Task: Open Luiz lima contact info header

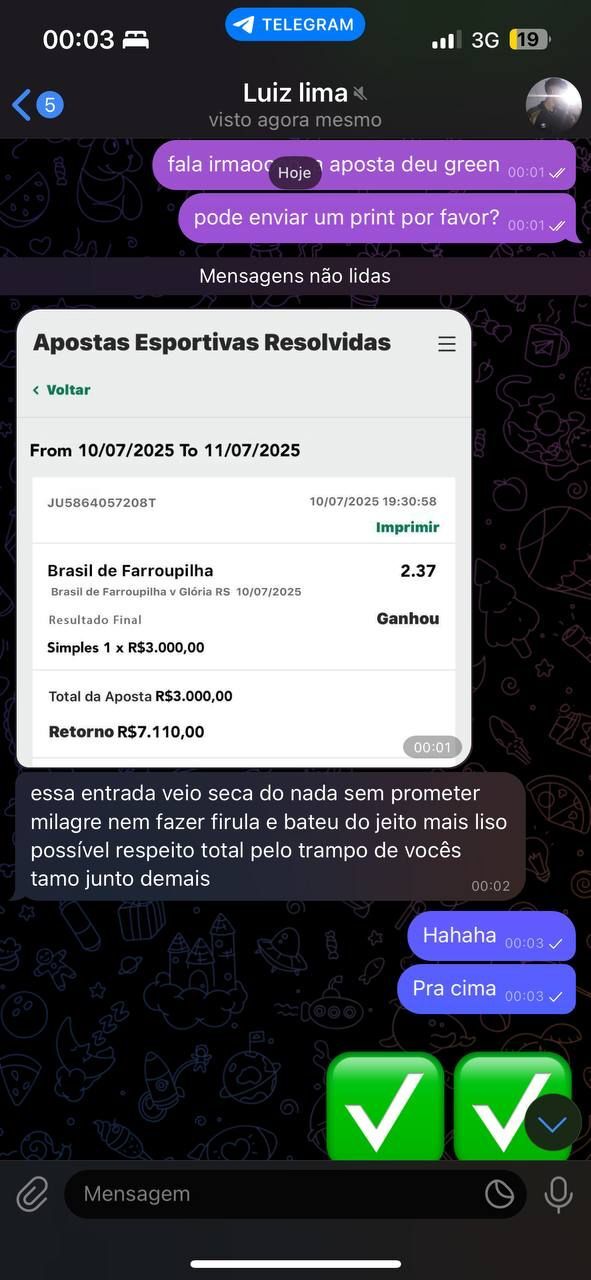Action: 295,105
